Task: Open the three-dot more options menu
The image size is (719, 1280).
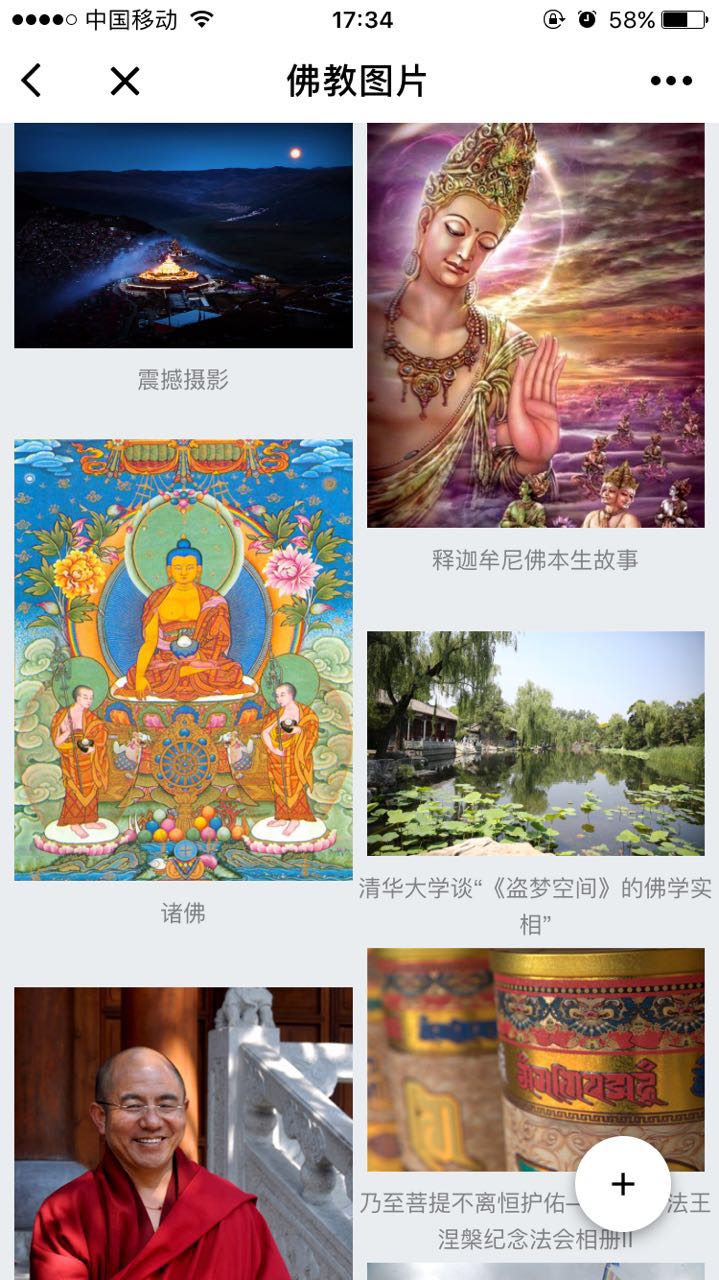Action: (671, 81)
